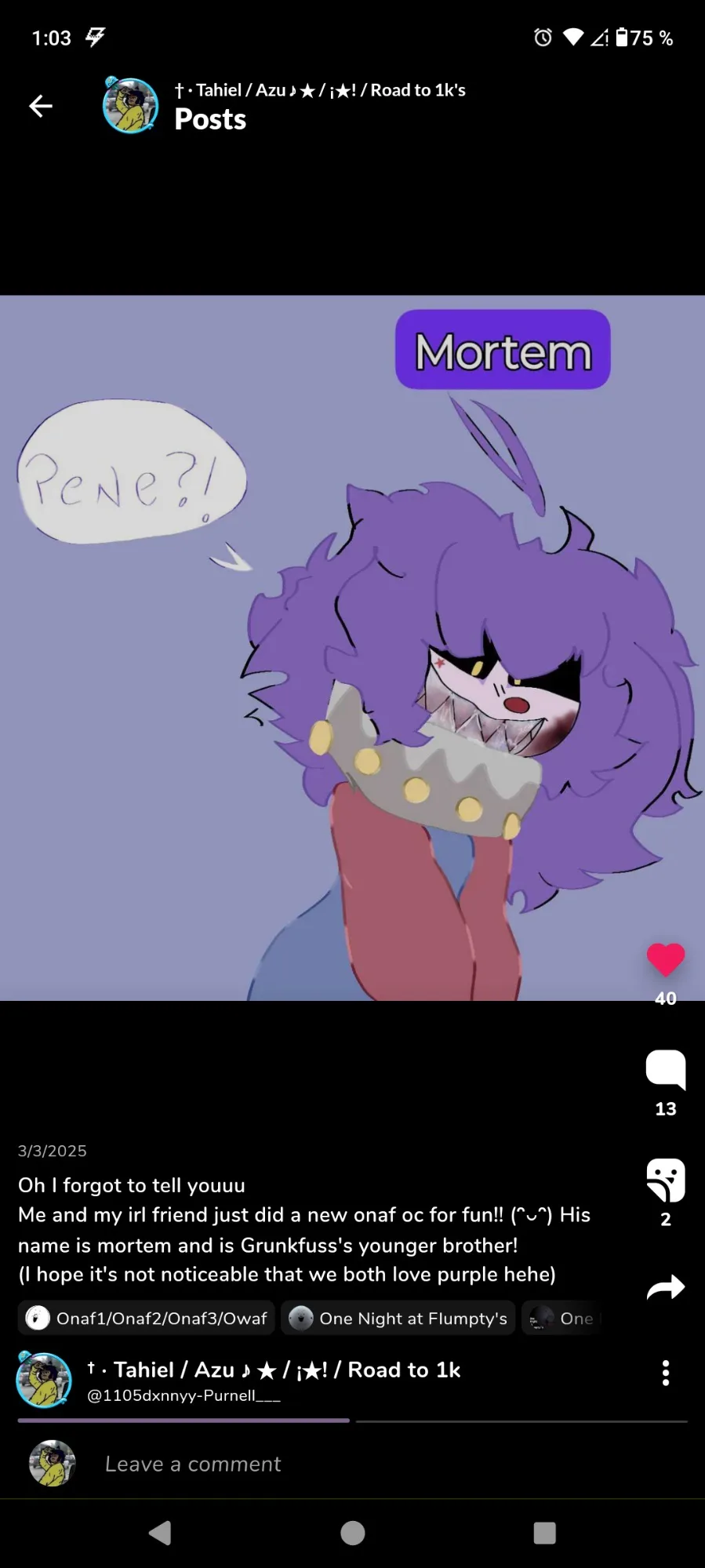This screenshot has width=705, height=1568.
Task: Go back using the header arrow
Action: [41, 106]
